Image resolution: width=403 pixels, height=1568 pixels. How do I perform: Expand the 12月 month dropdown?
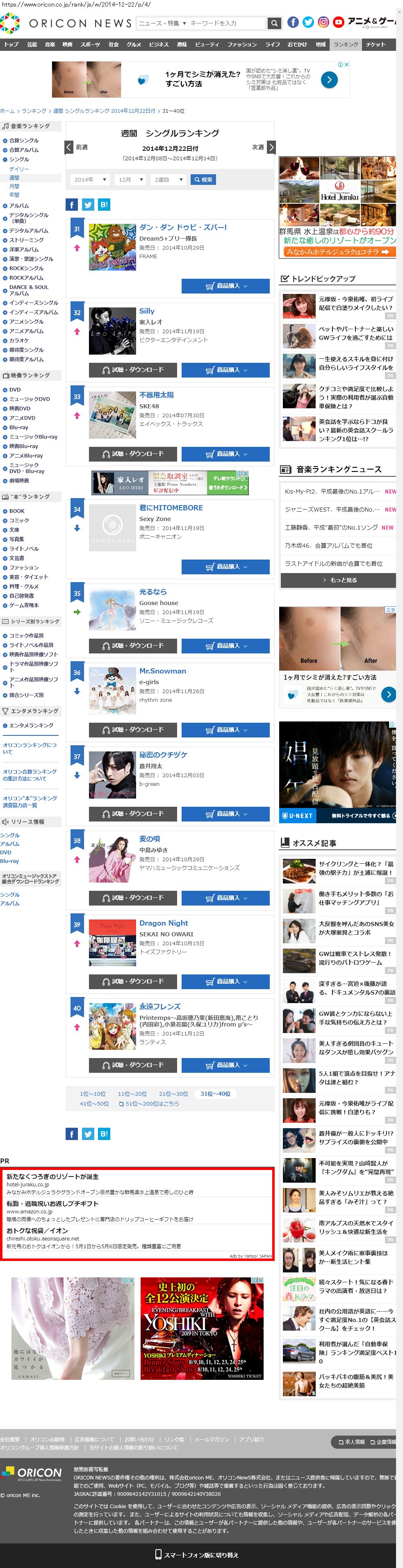[131, 180]
